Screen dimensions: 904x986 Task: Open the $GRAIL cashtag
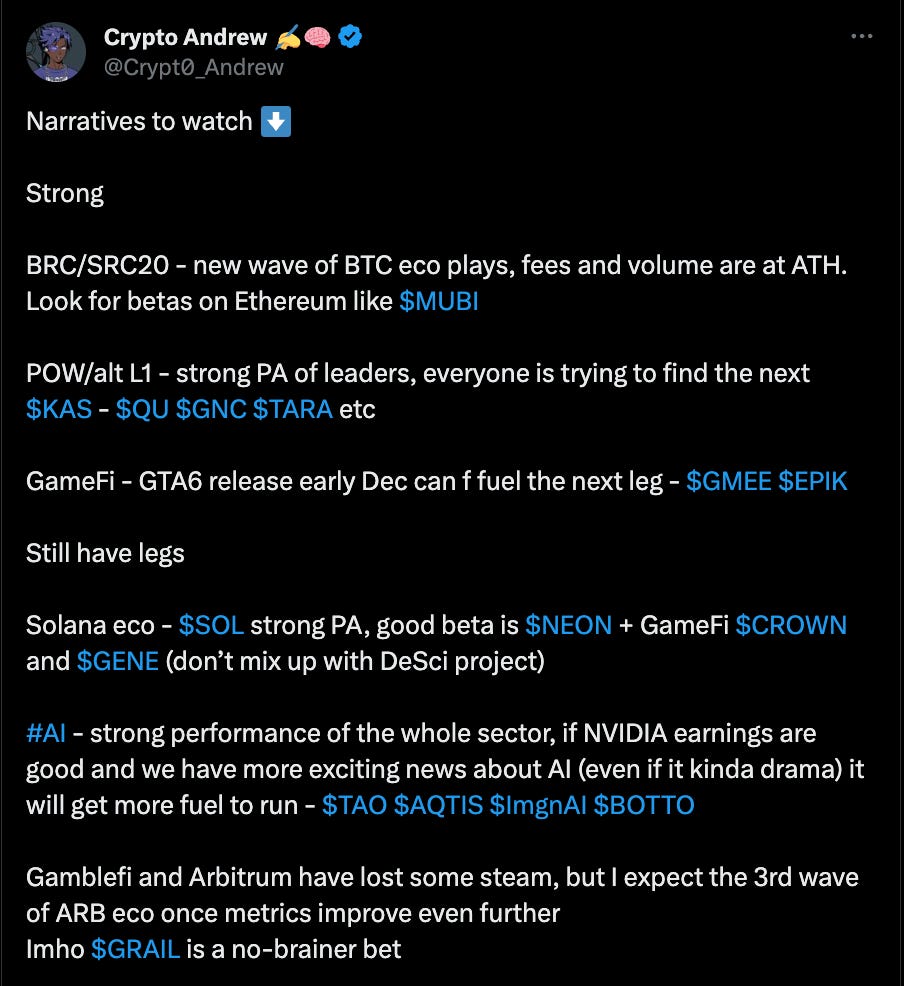tap(135, 949)
